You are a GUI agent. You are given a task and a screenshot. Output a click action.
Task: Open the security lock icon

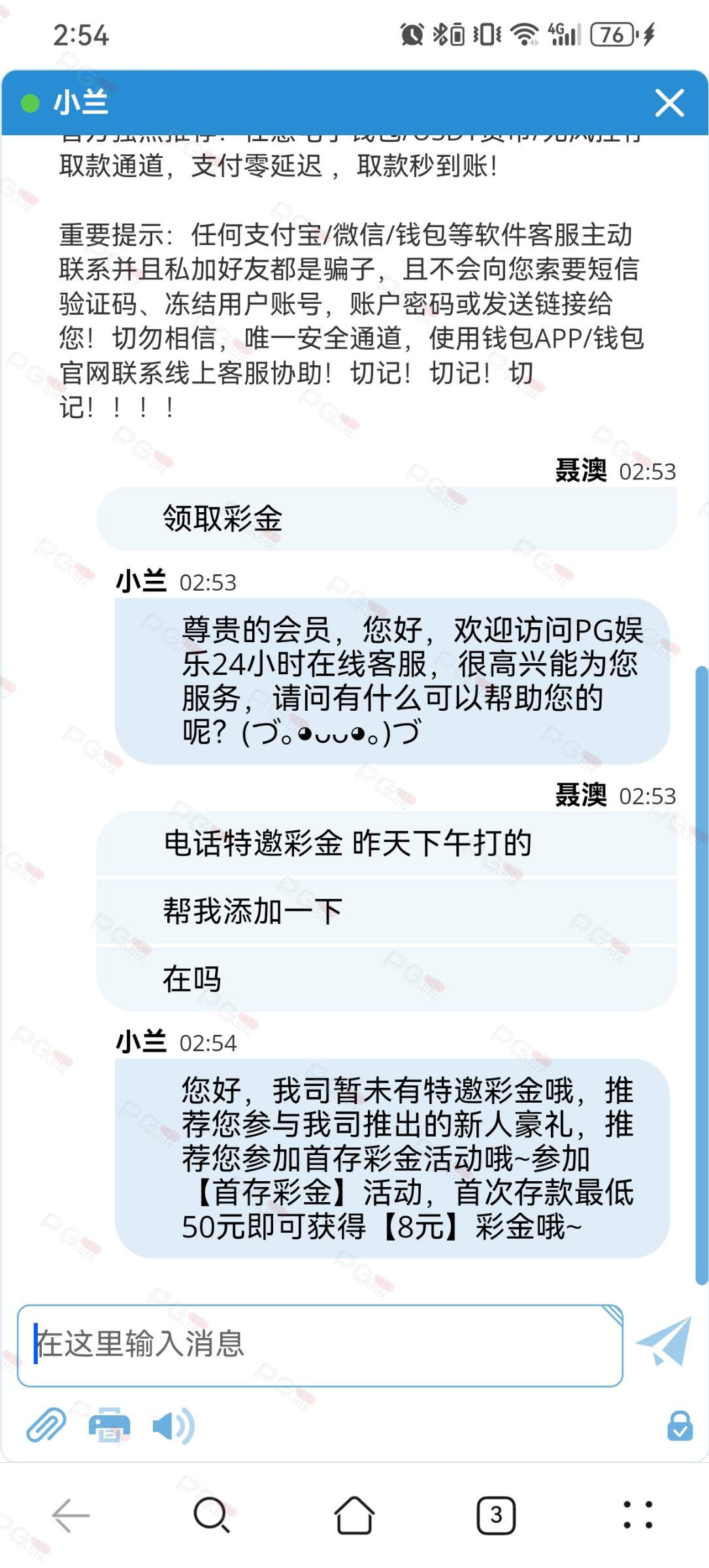click(x=680, y=1425)
